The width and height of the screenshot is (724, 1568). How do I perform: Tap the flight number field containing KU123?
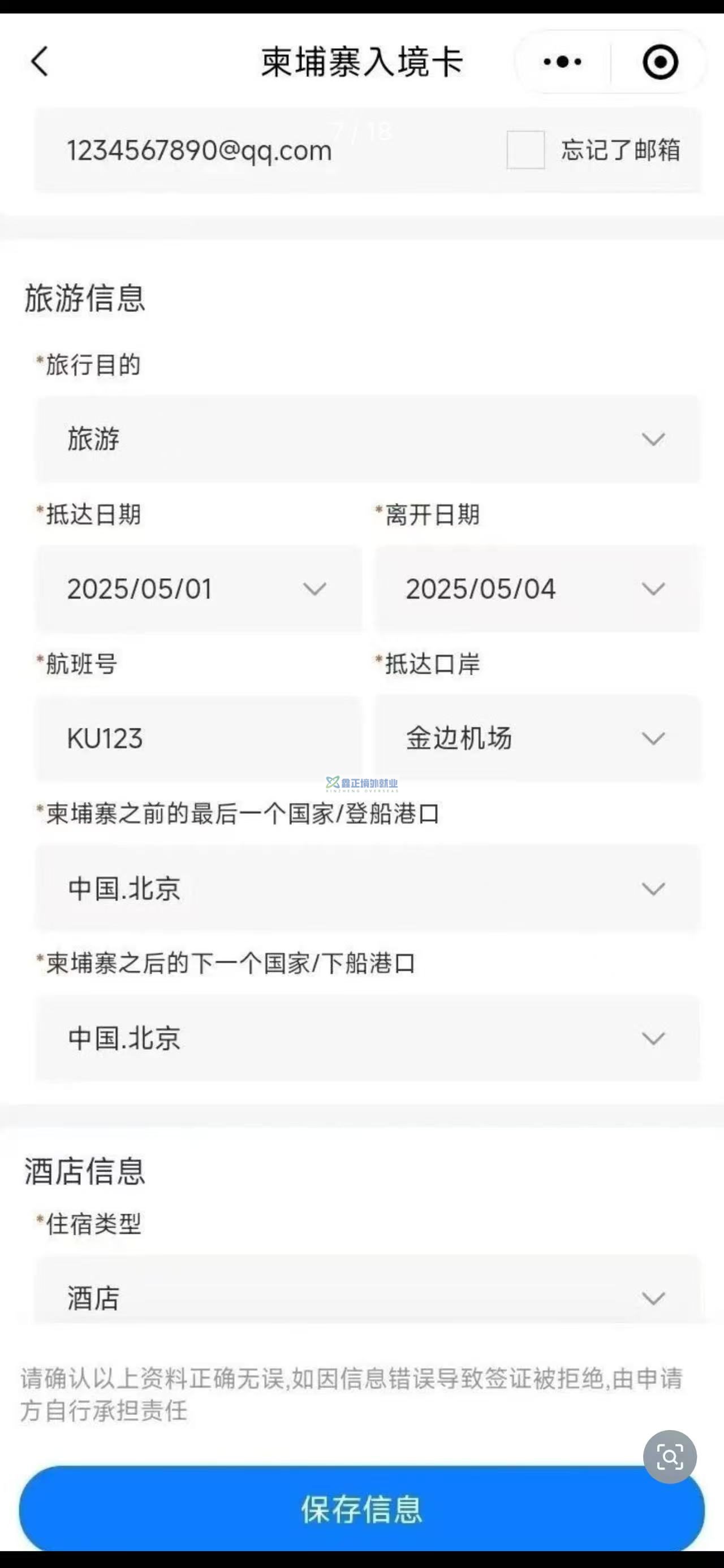coord(200,738)
